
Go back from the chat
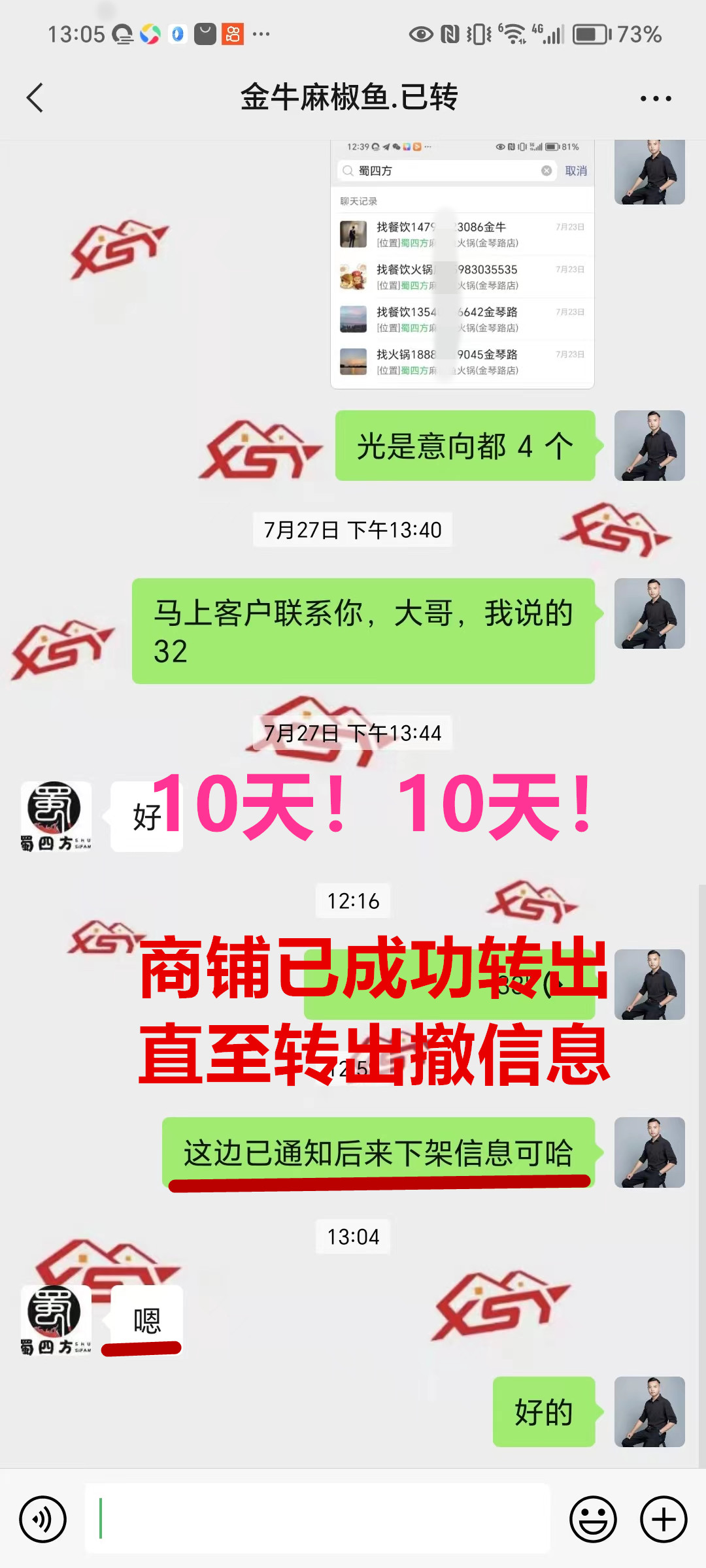point(35,98)
